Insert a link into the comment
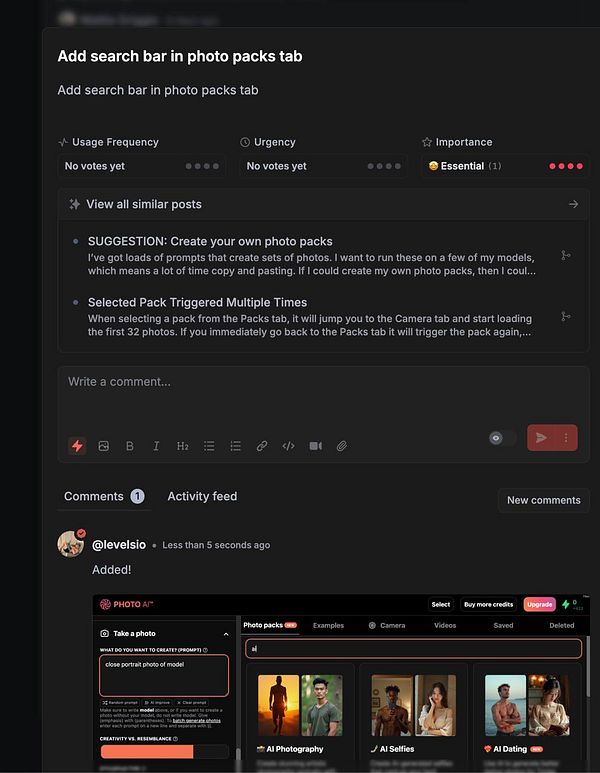600x773 pixels. point(262,446)
